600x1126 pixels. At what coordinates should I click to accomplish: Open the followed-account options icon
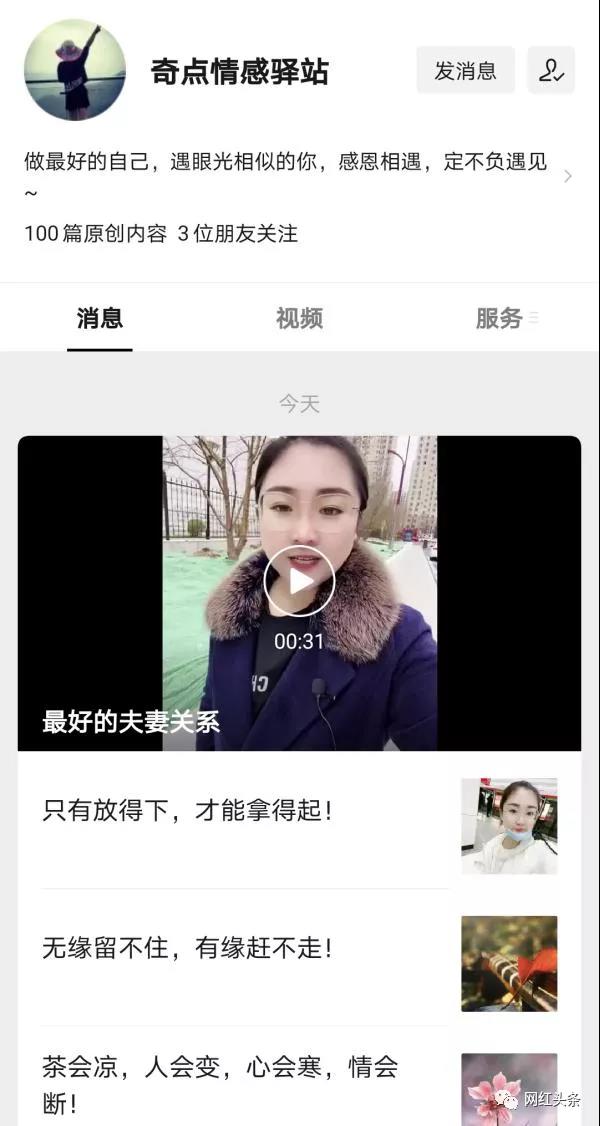click(551, 70)
